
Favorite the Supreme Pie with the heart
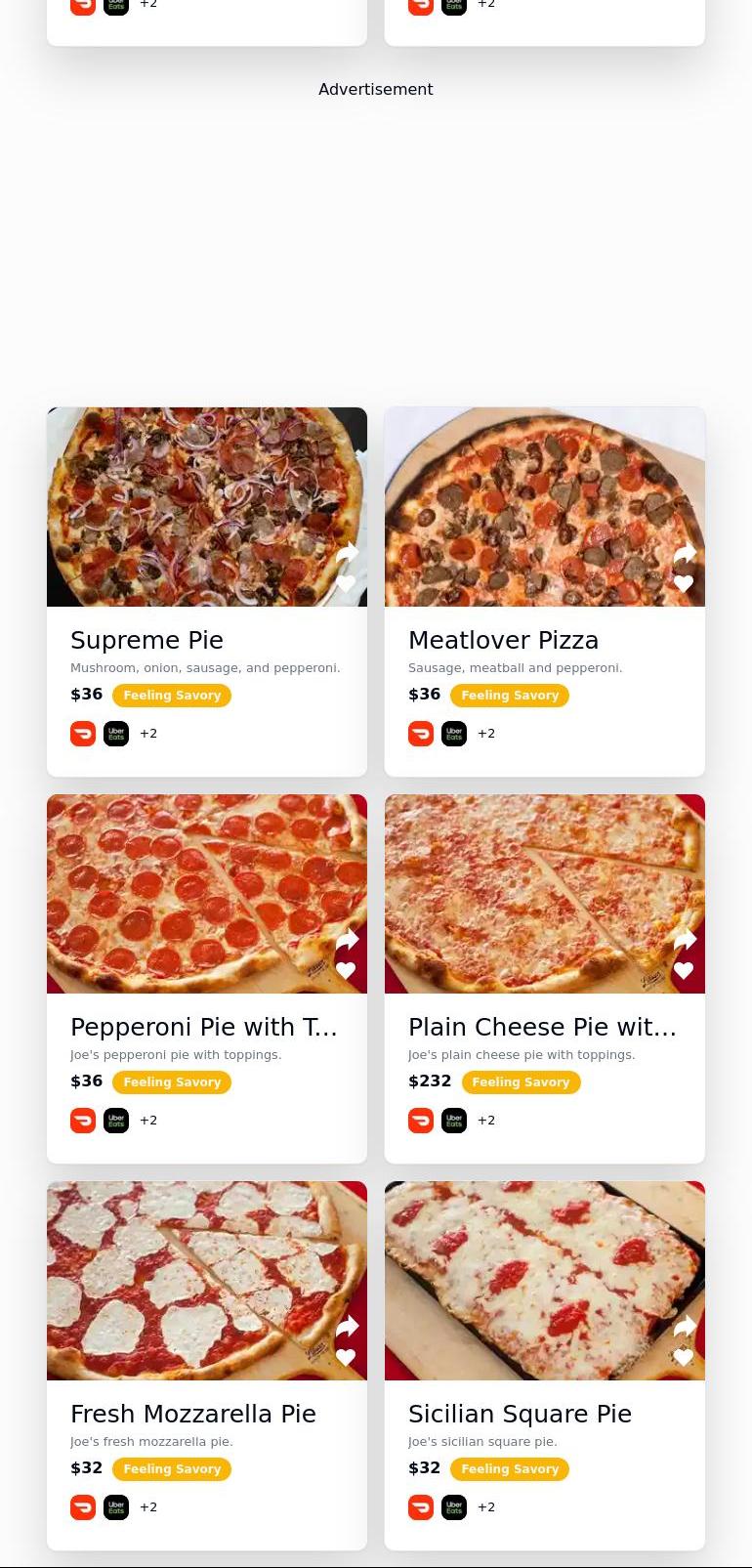click(x=346, y=584)
